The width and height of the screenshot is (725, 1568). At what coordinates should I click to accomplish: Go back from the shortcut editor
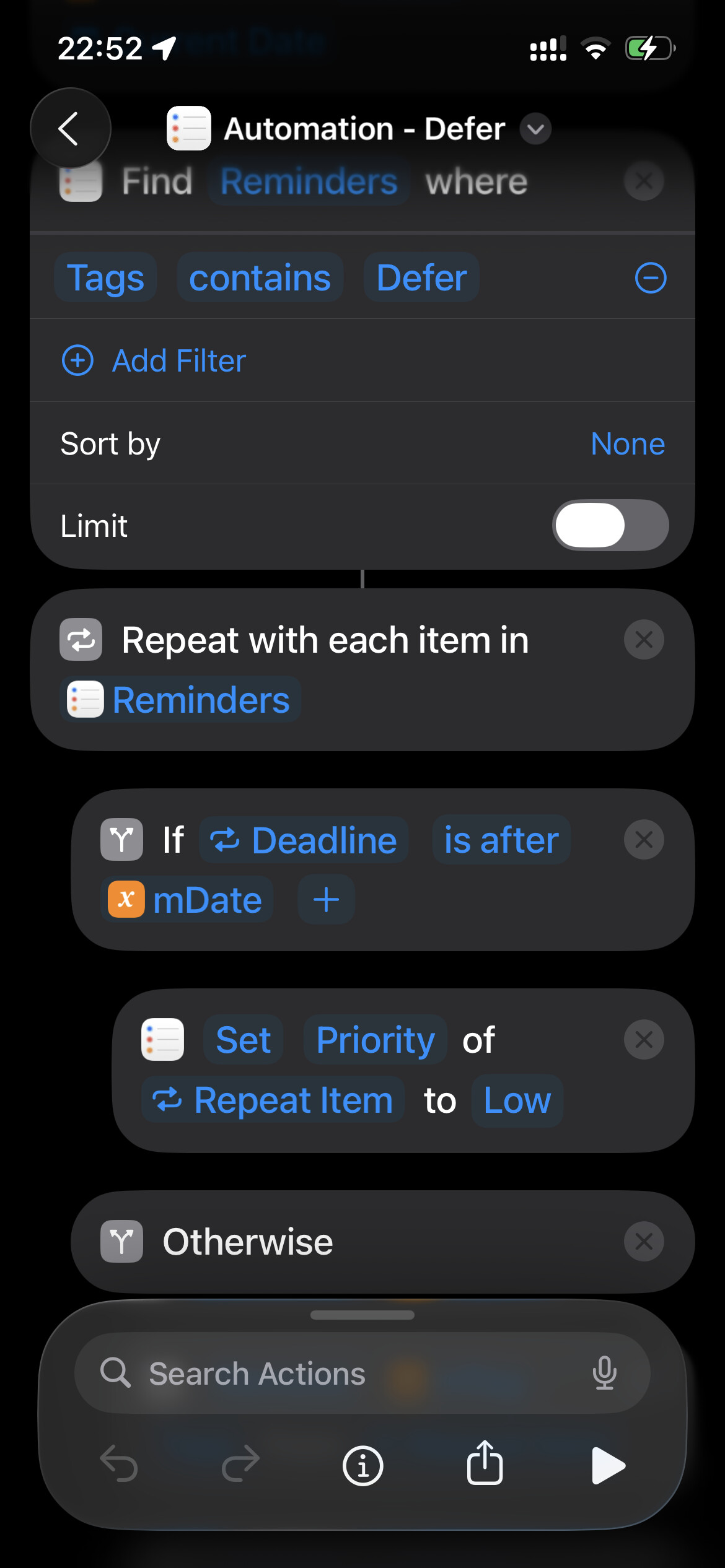[x=69, y=129]
